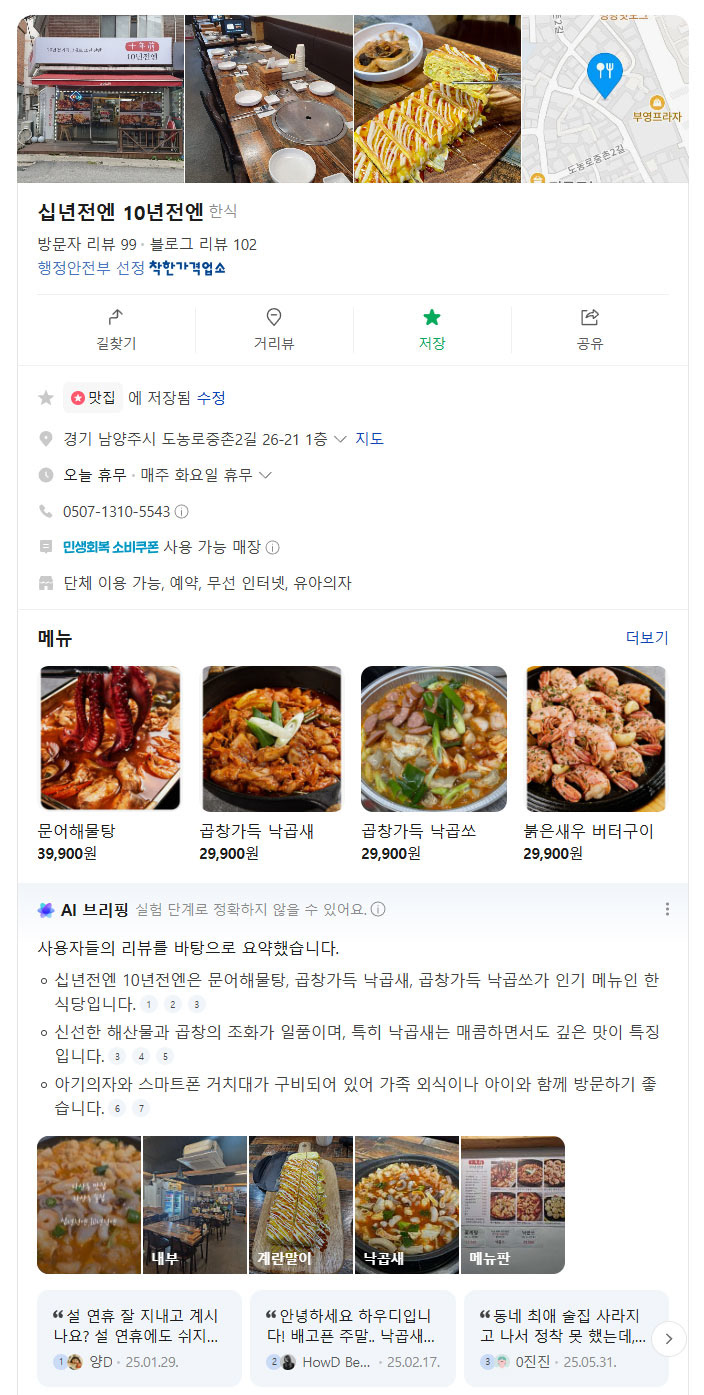Open the 착한가격업소 link
The image size is (704, 1395).
187,268
